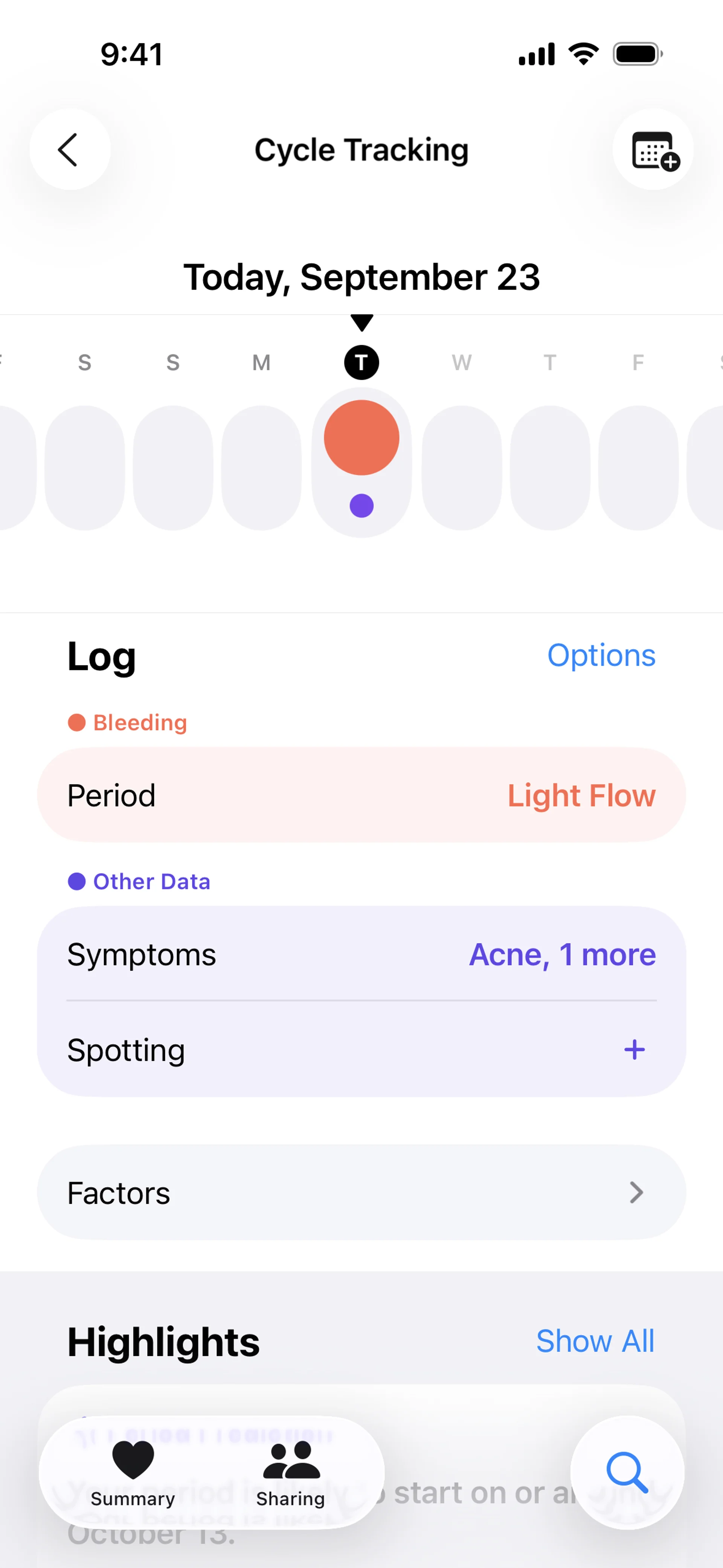Add a Spotting entry

tap(634, 1049)
